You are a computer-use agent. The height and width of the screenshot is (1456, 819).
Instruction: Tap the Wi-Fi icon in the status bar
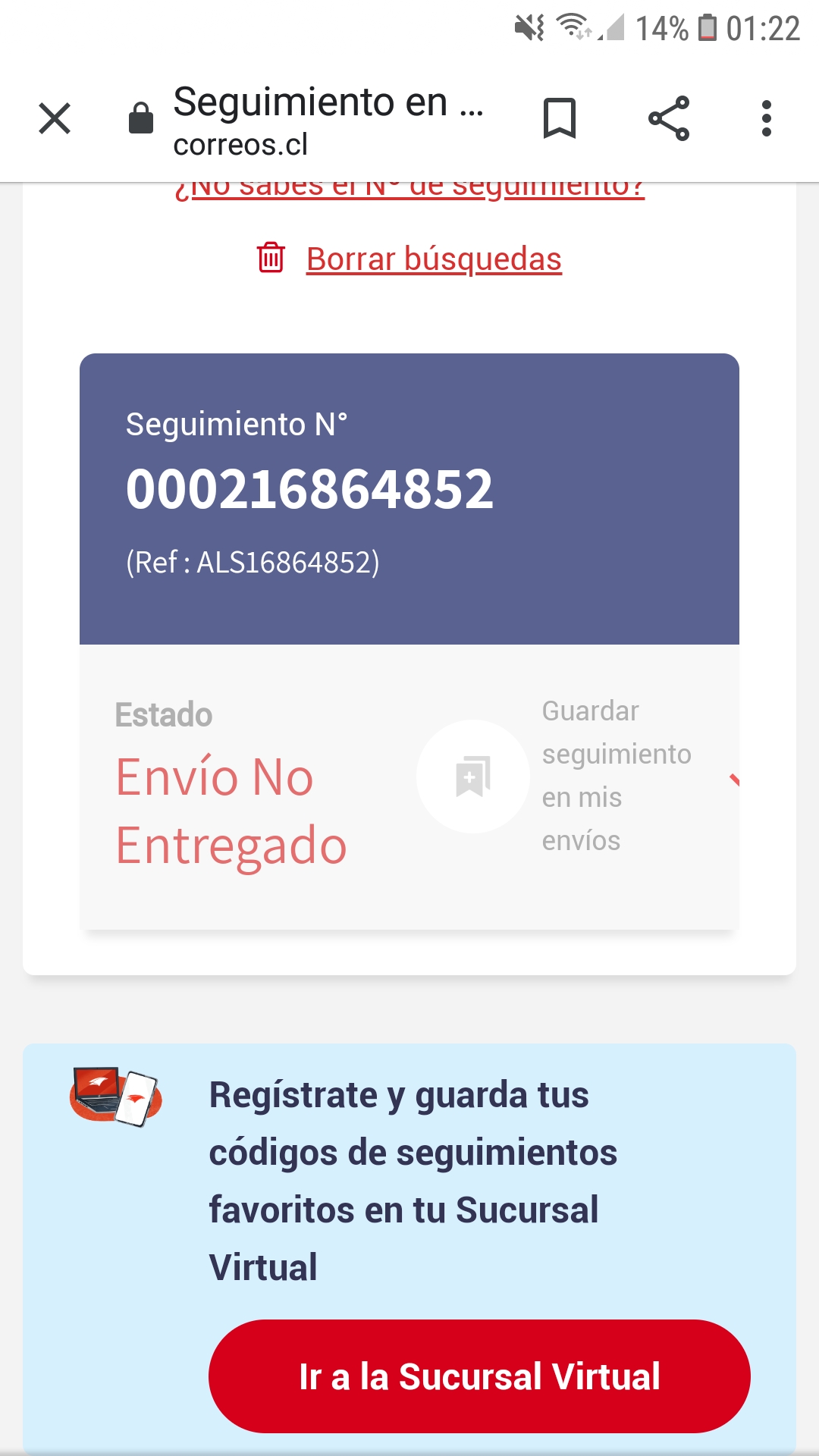tap(571, 27)
